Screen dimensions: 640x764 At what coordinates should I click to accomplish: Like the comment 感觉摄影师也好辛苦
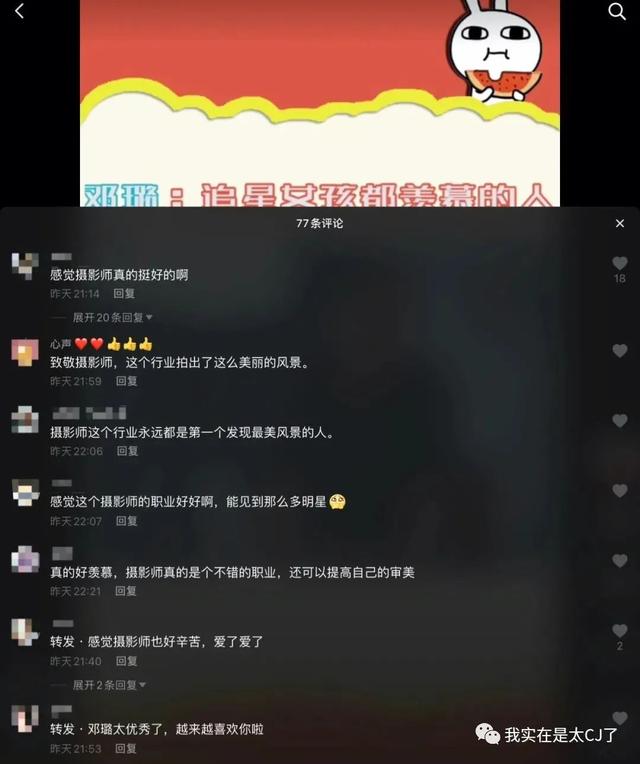click(x=619, y=631)
